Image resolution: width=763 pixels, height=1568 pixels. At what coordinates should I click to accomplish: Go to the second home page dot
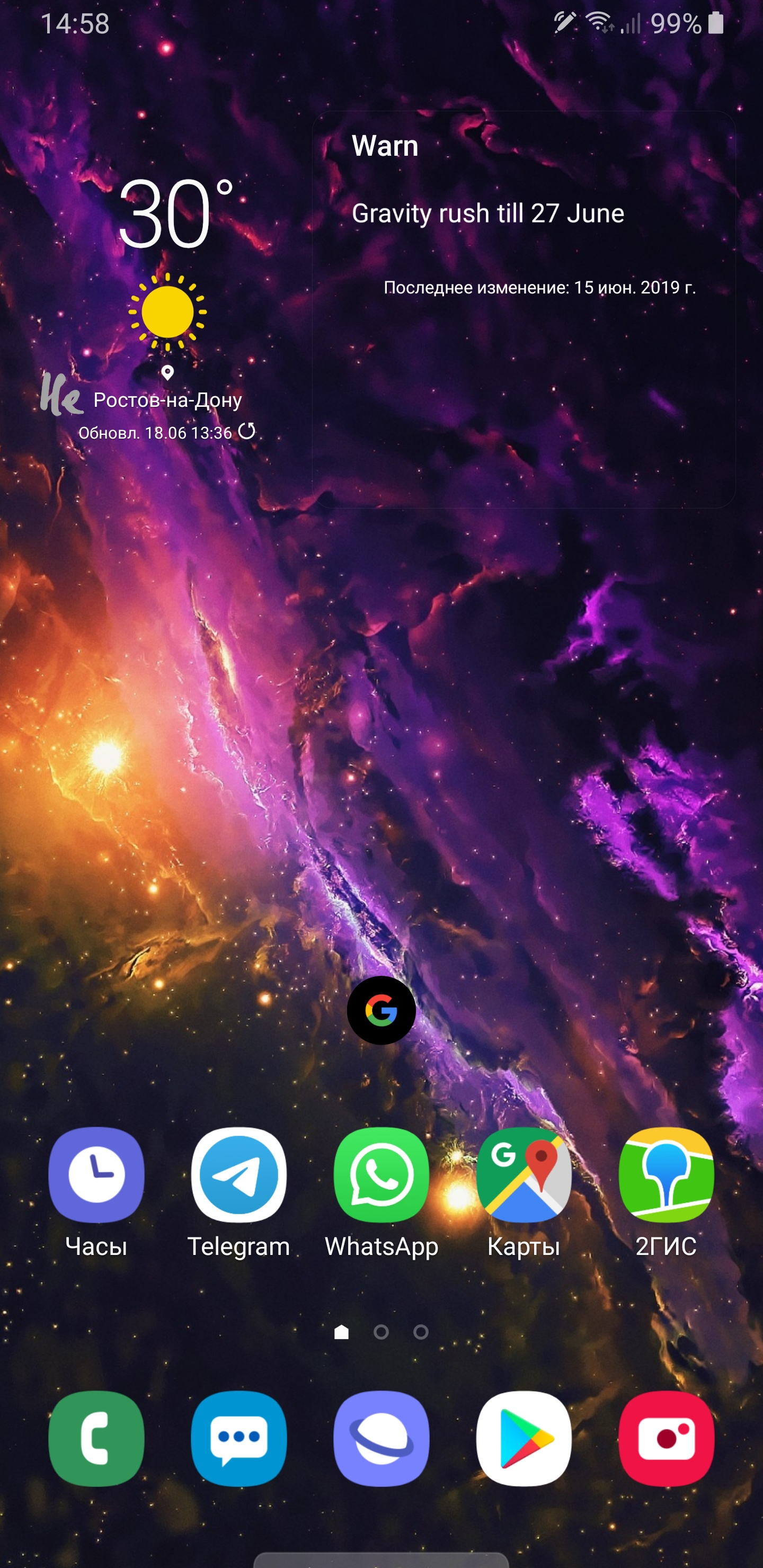coord(381,1332)
